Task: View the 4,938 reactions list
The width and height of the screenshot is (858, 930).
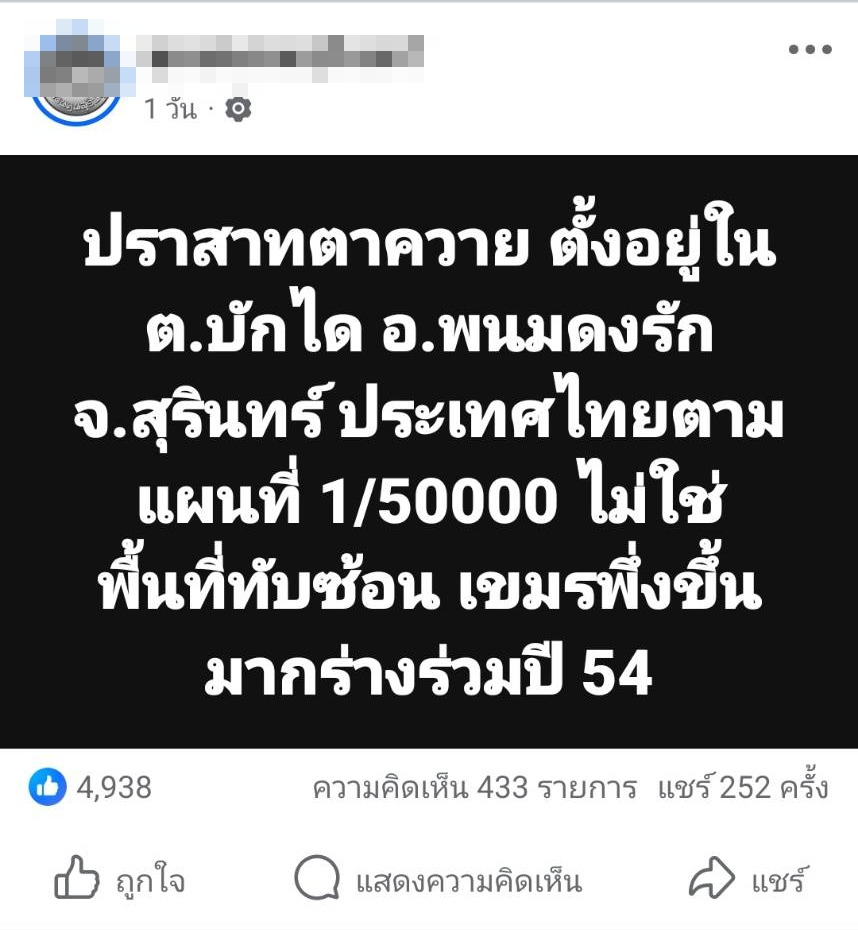Action: [92, 788]
